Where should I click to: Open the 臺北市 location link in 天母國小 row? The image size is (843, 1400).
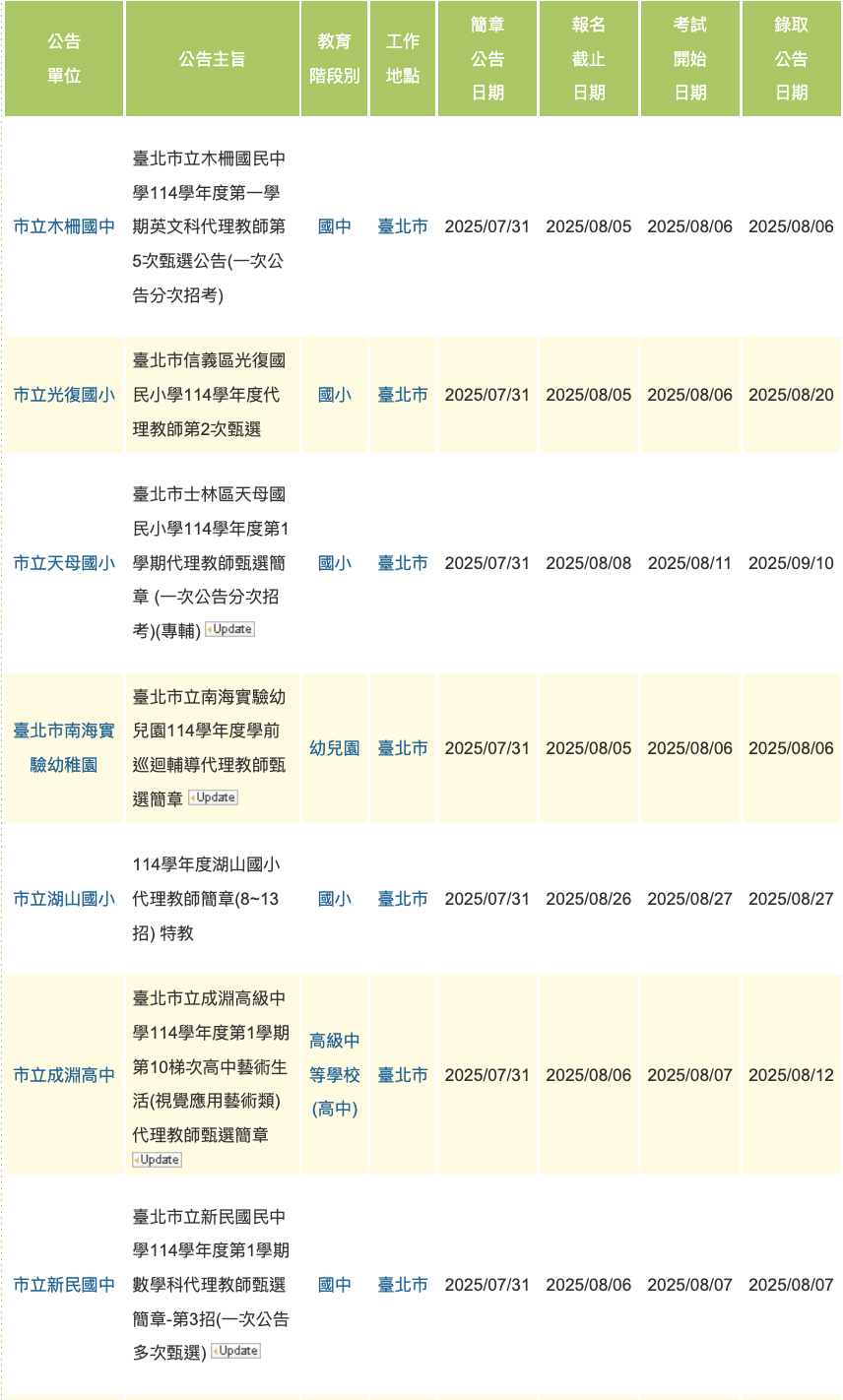(403, 563)
